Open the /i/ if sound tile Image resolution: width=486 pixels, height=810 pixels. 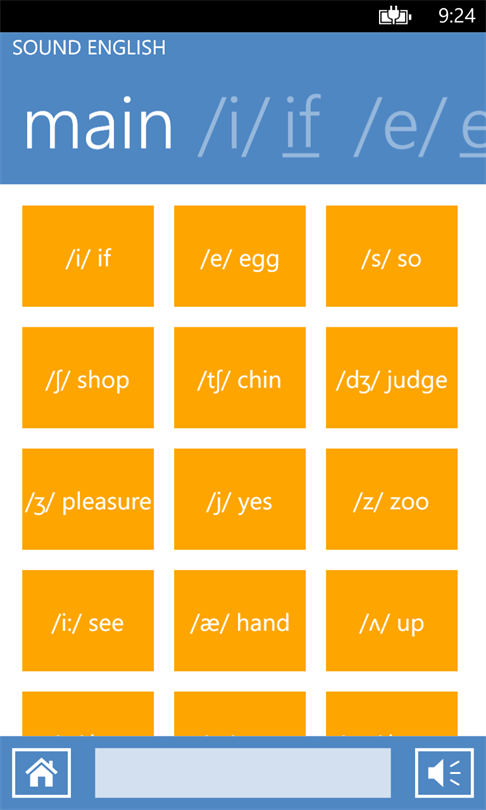(x=88, y=256)
